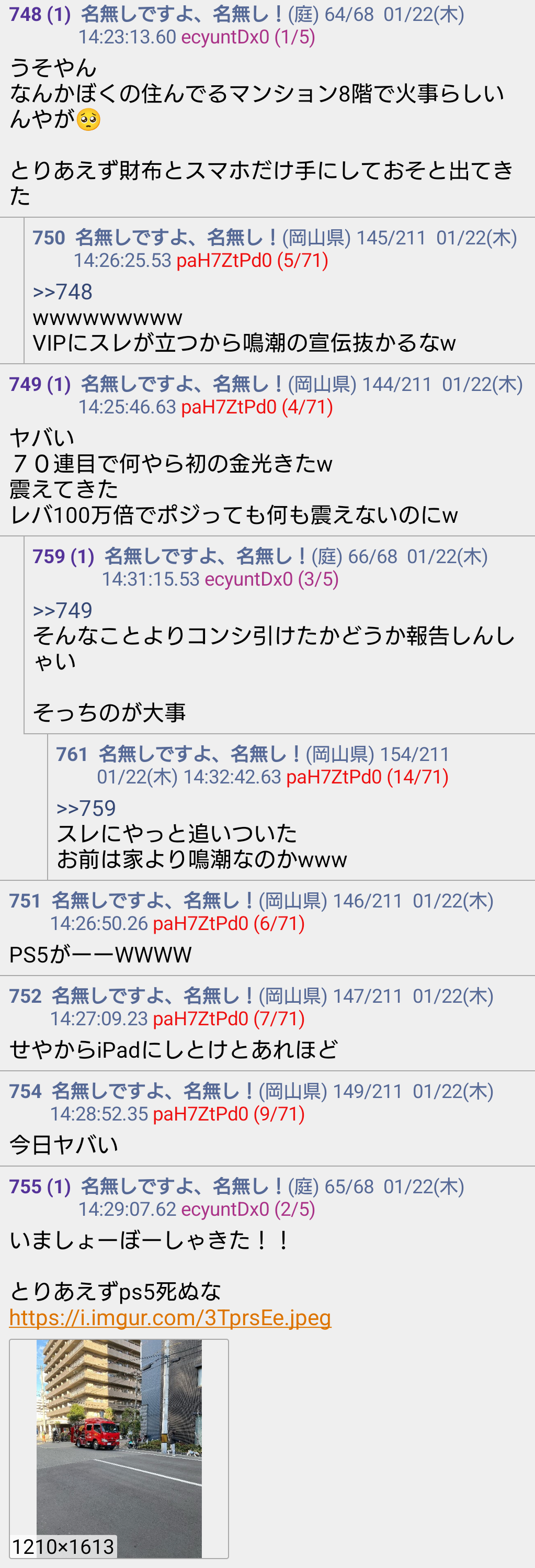Viewport: 535px width, 1568px height.
Task: Tap post number 759 (1) header
Action: (x=63, y=556)
